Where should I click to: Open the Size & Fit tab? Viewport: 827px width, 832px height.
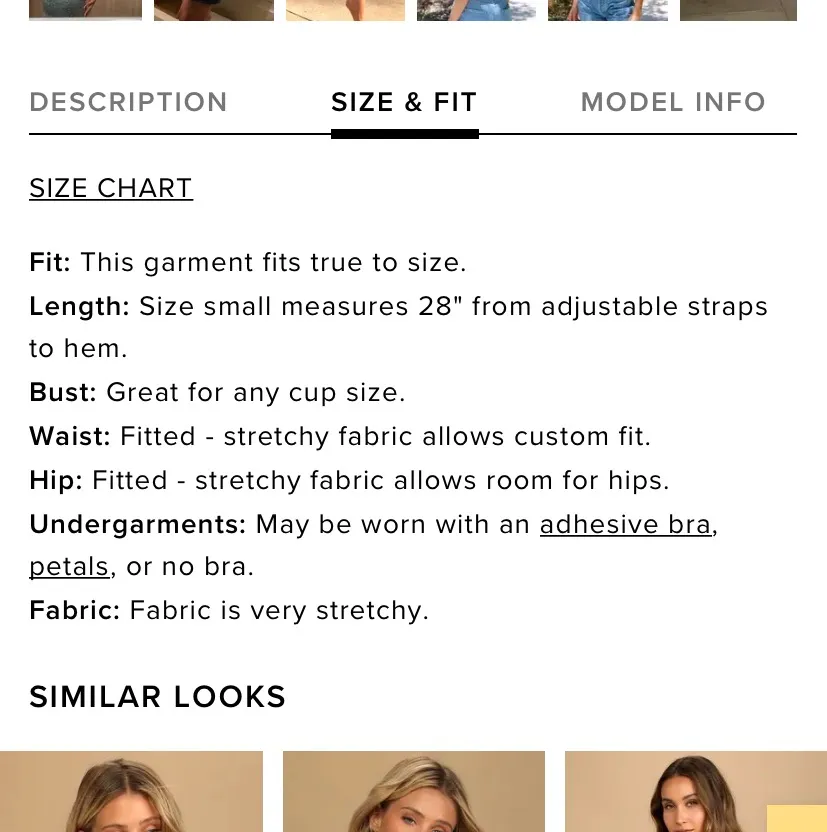click(404, 102)
